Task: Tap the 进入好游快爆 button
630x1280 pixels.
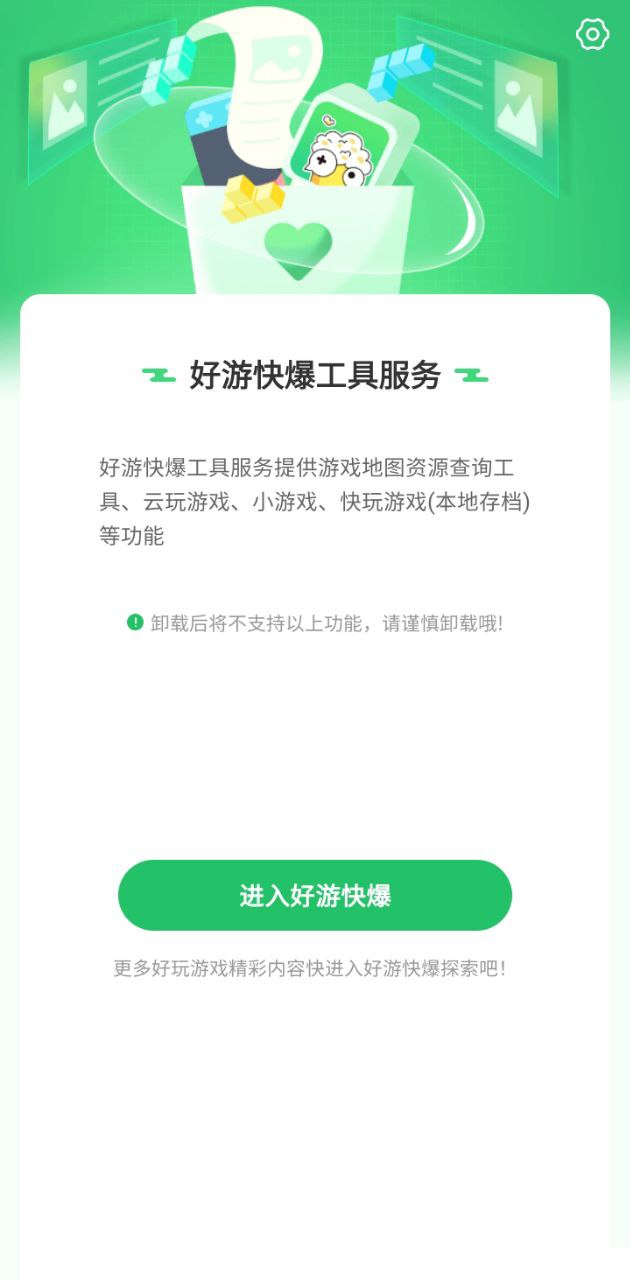Action: tap(315, 895)
